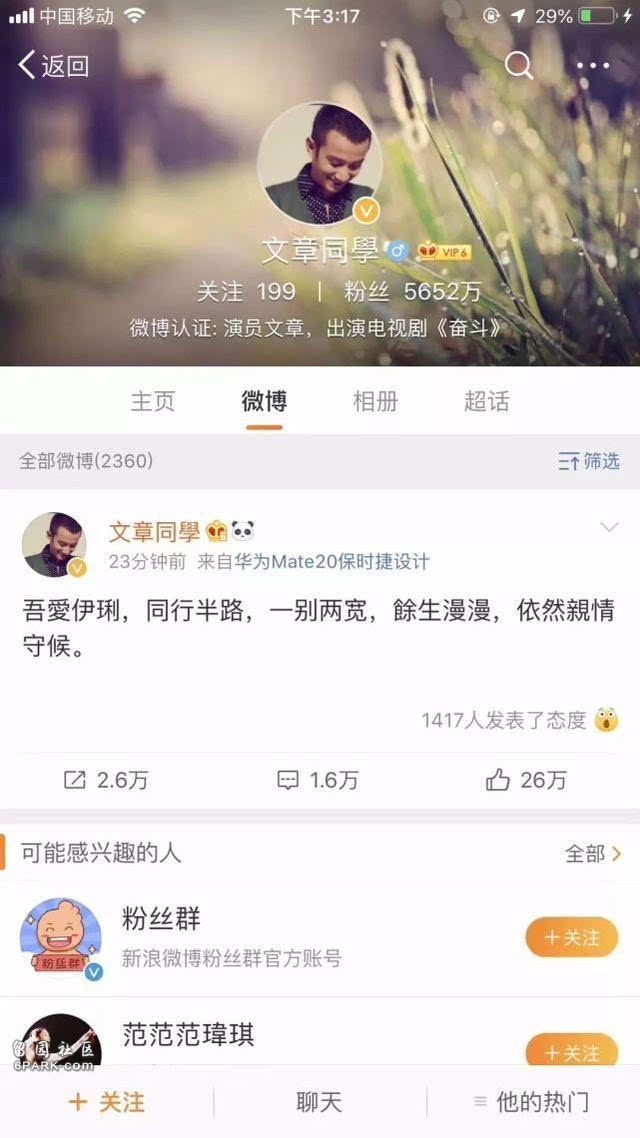Open 他的热门 posts
This screenshot has height=1138, width=640.
coord(532,1102)
